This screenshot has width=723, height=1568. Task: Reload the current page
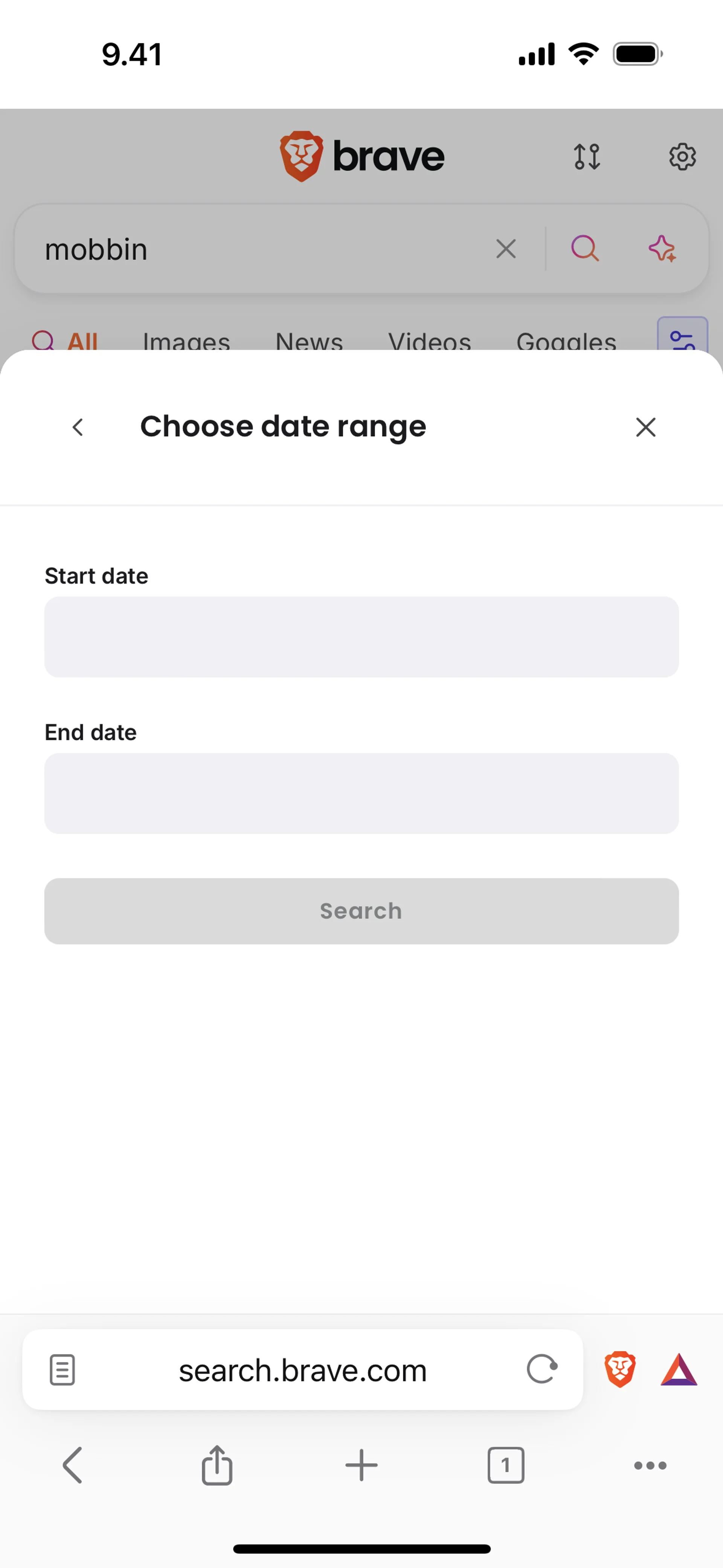point(541,1369)
